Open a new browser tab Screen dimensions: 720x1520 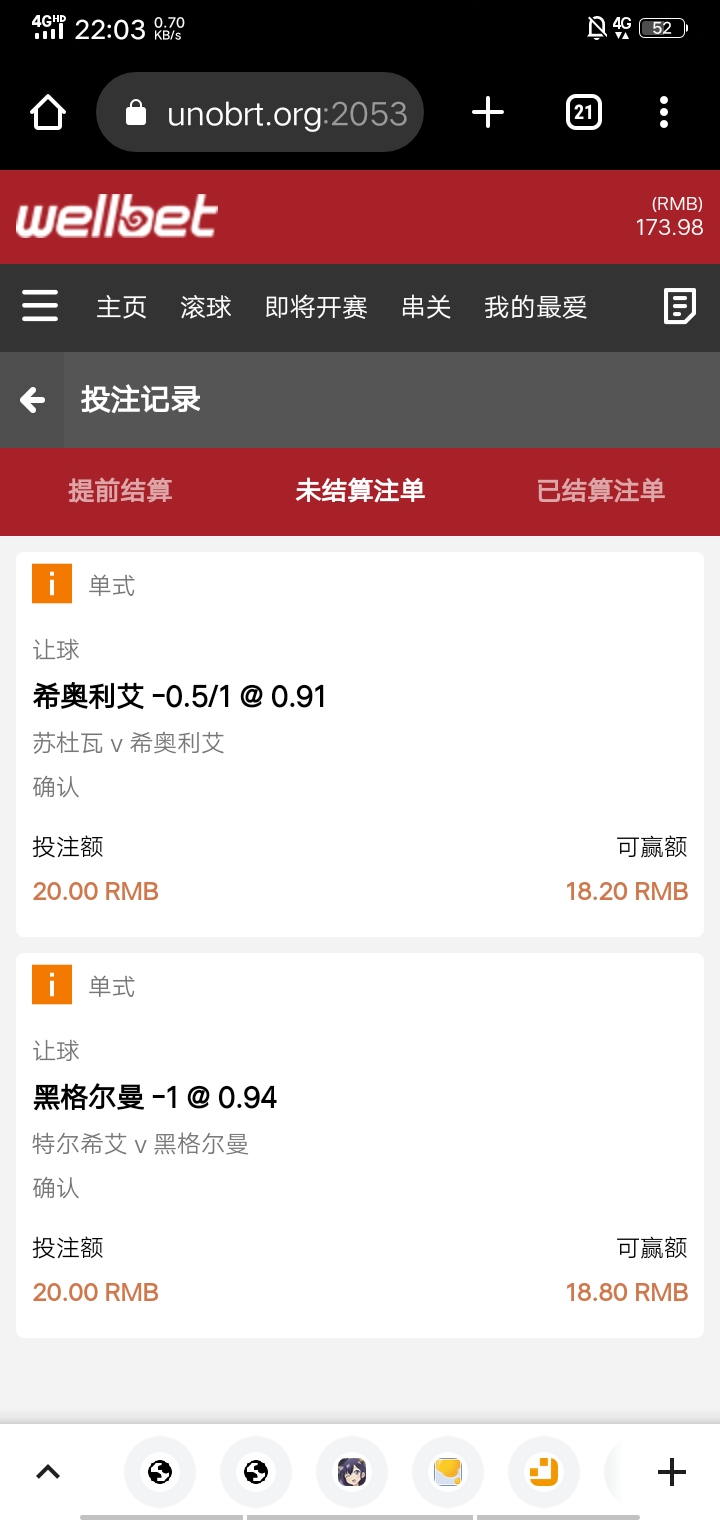487,113
